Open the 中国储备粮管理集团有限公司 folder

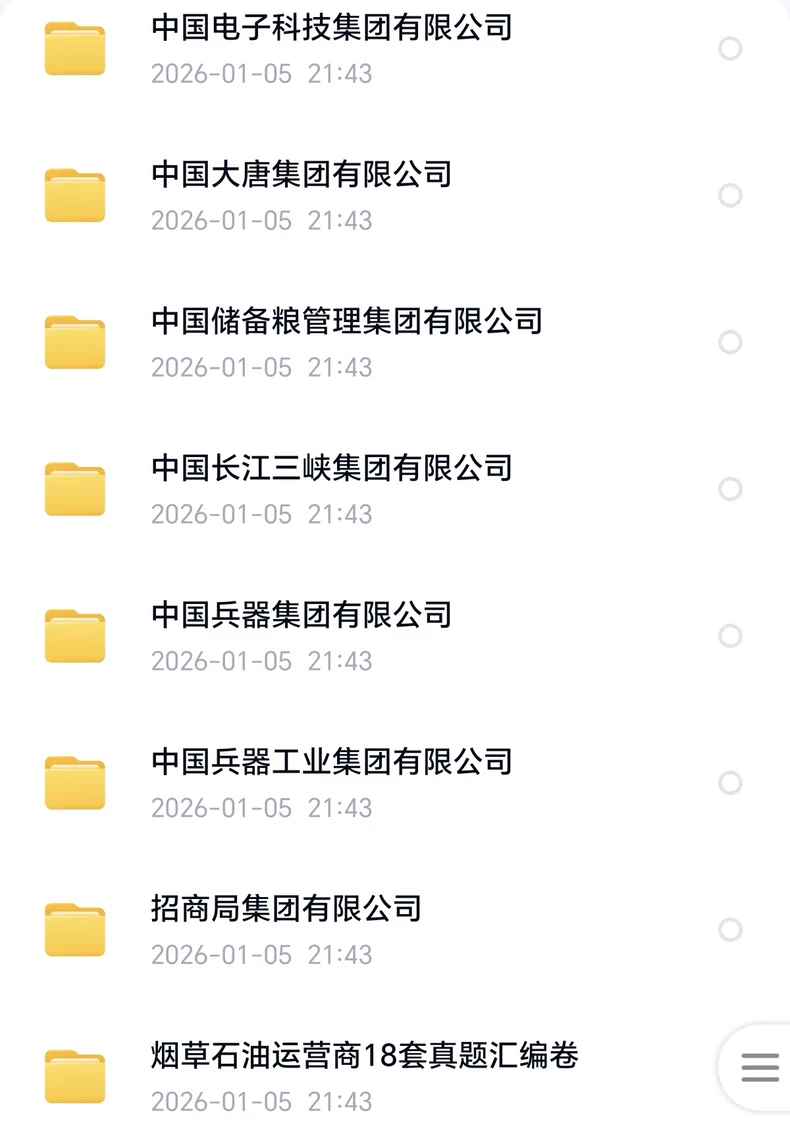click(346, 321)
